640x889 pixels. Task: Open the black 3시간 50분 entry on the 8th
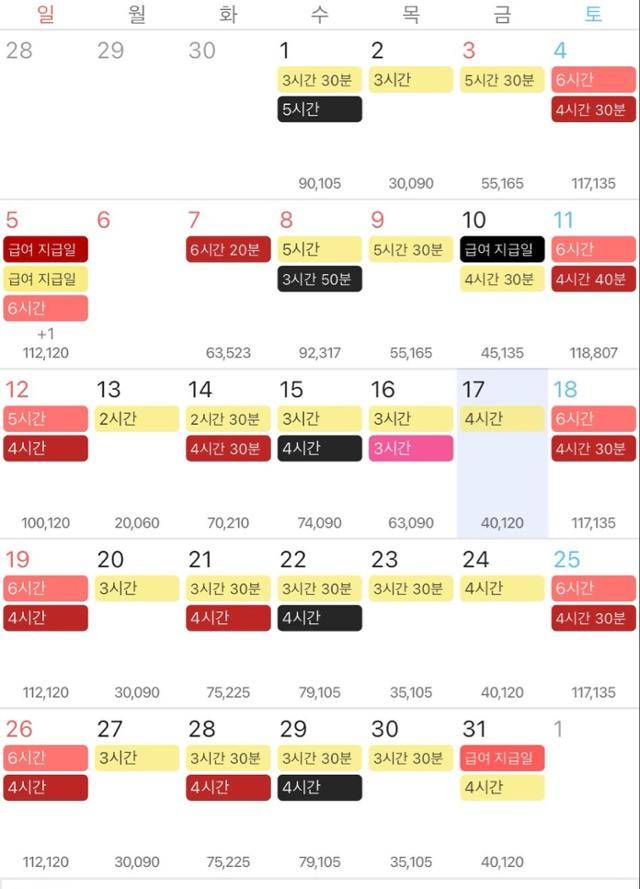319,279
